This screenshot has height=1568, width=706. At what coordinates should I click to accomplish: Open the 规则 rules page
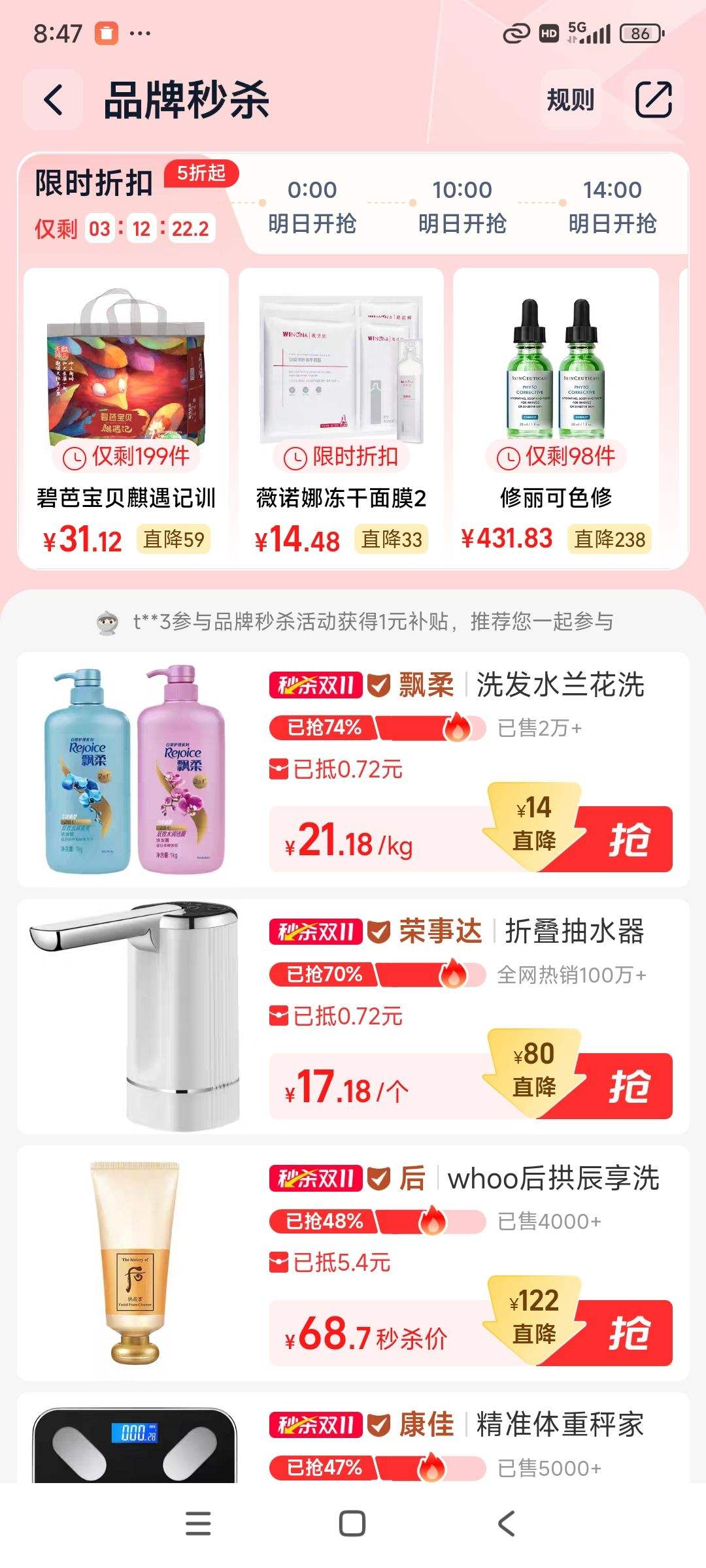click(x=571, y=100)
